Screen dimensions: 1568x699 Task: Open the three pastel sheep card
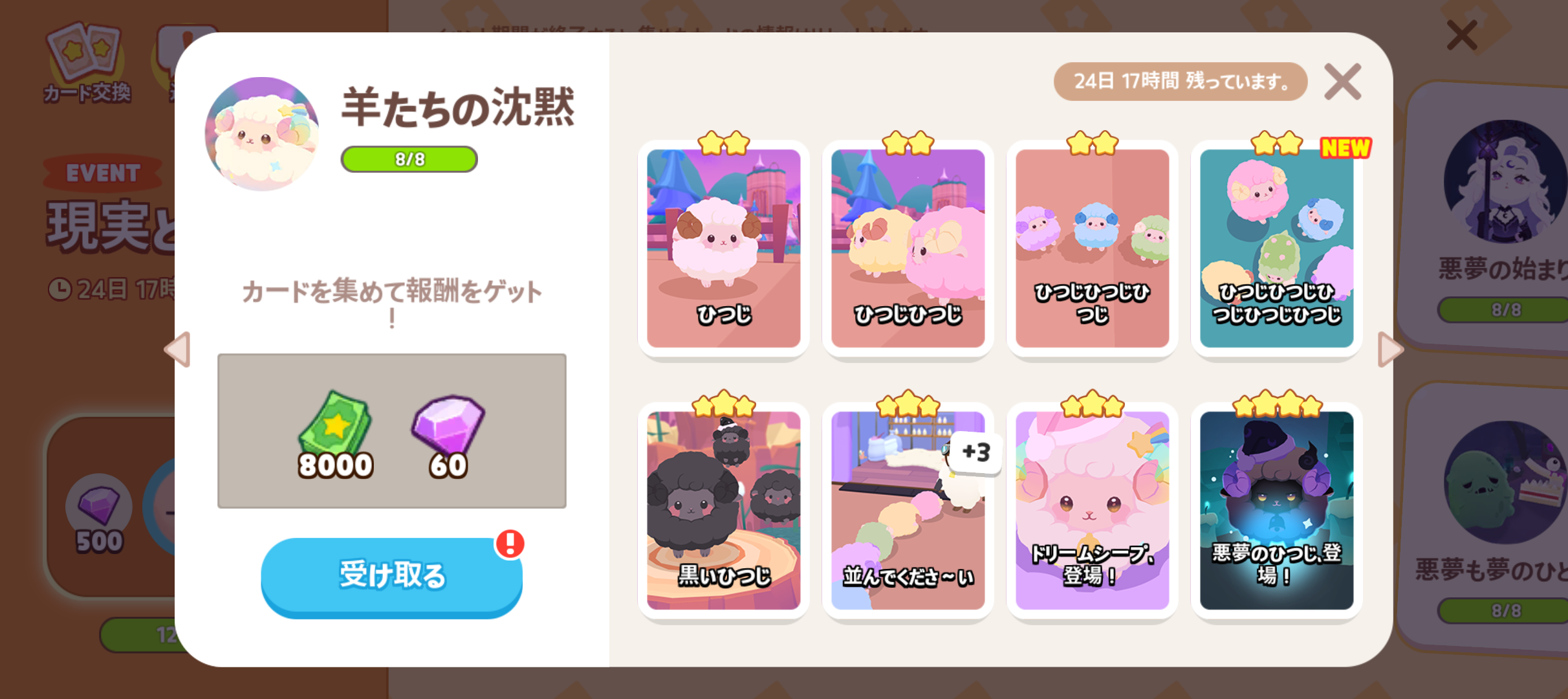pyautogui.click(x=1092, y=249)
